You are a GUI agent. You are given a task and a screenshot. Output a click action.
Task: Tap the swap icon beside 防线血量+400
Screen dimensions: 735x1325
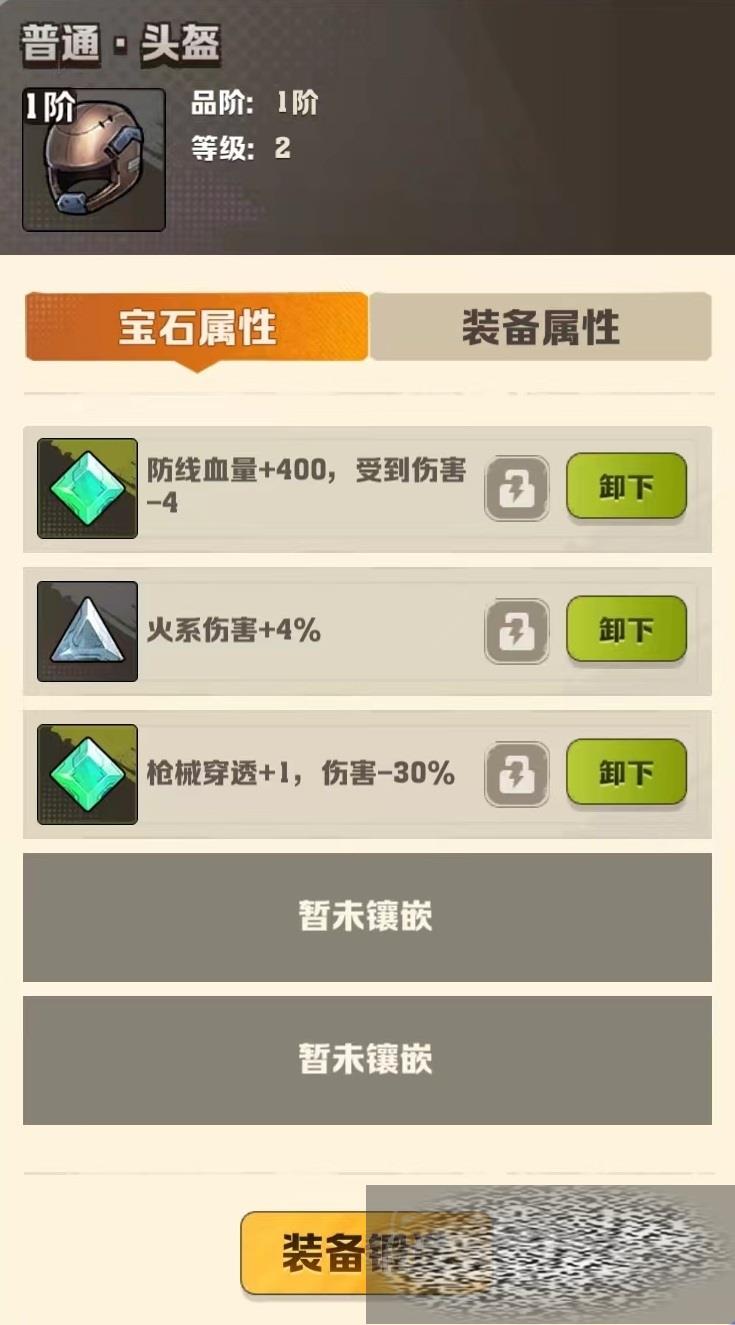point(517,488)
